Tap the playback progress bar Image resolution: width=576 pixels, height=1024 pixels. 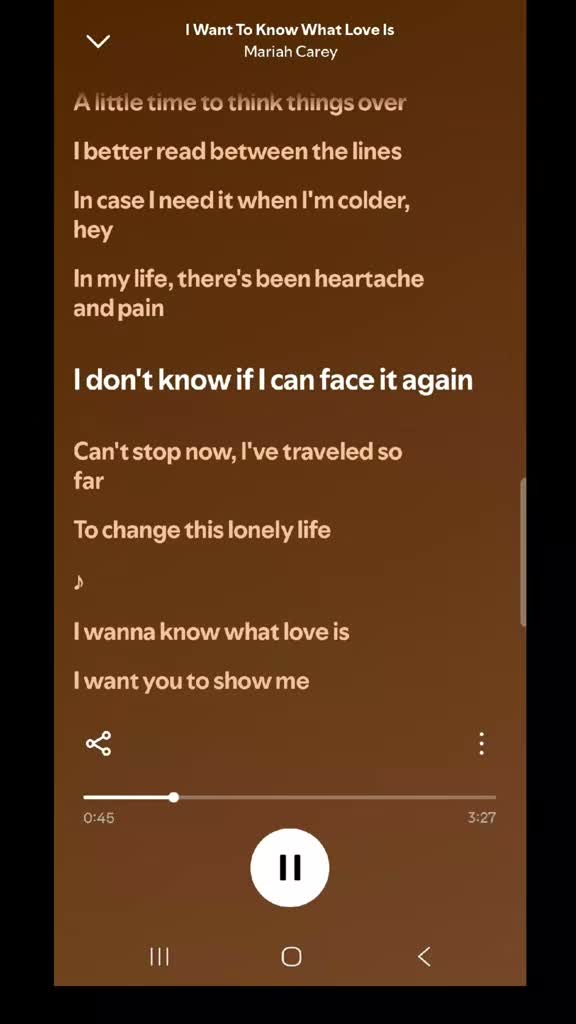click(x=289, y=797)
